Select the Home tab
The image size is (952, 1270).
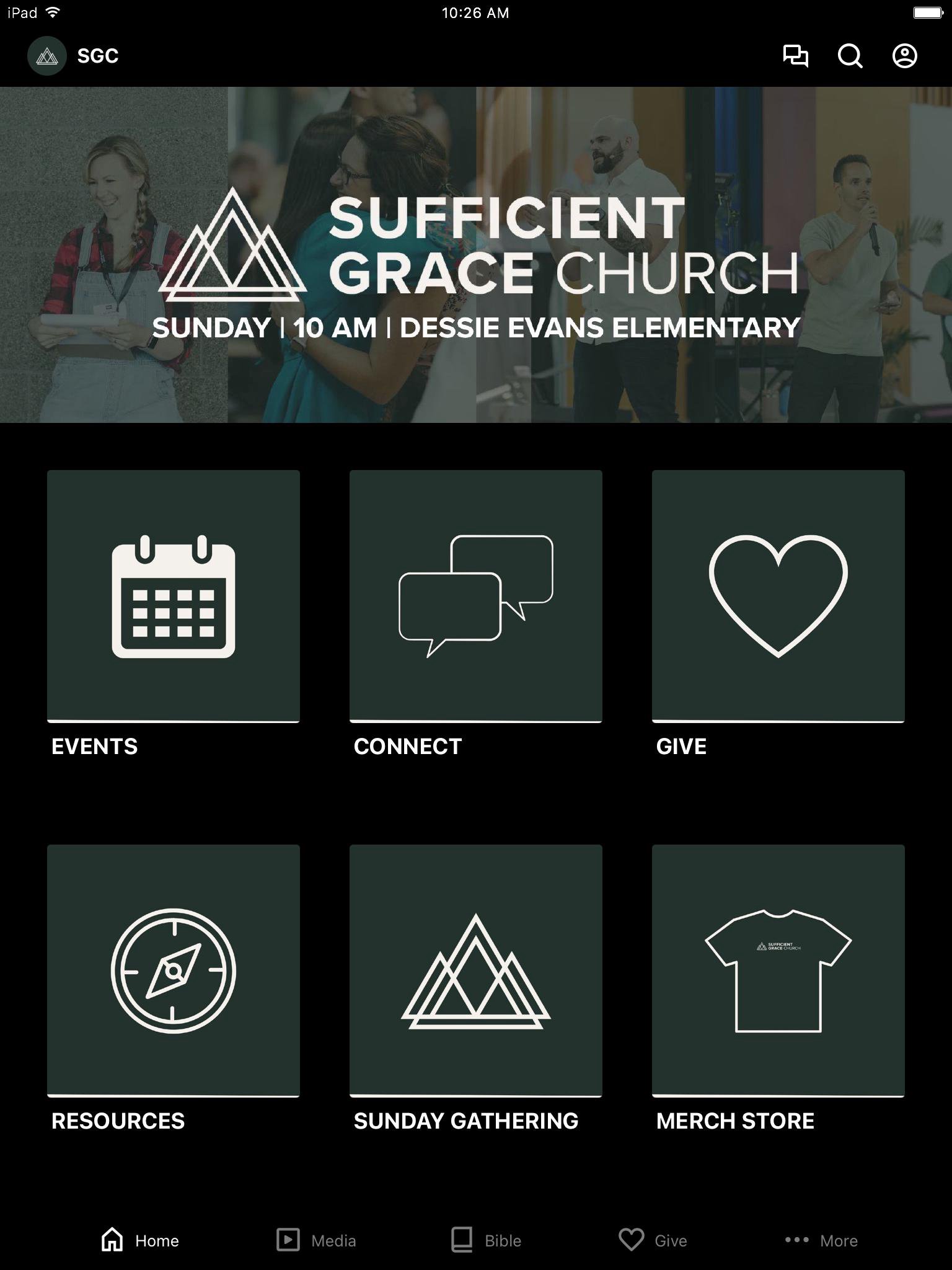pos(140,1240)
